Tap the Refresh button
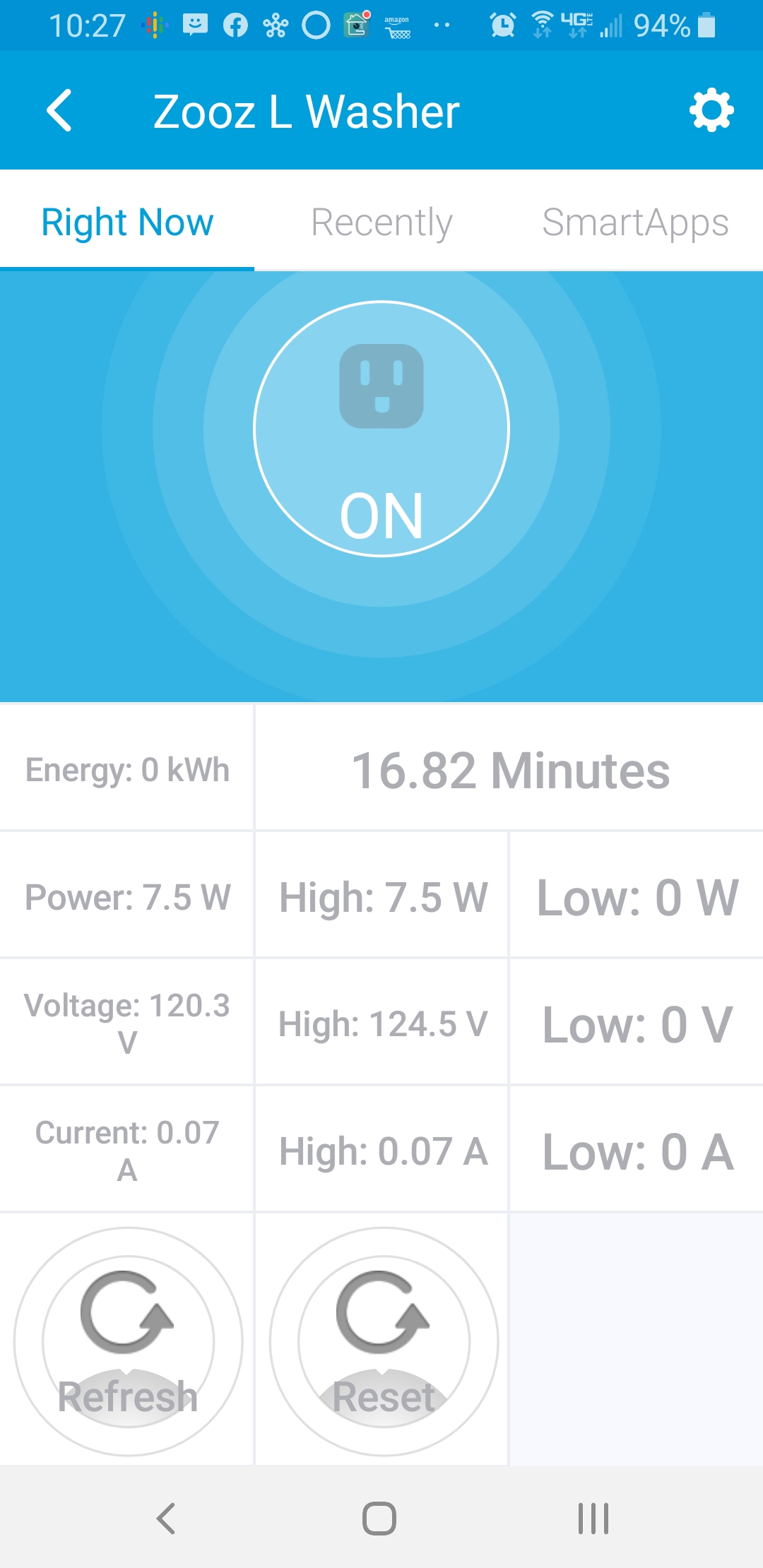This screenshot has width=763, height=1568. click(128, 1341)
